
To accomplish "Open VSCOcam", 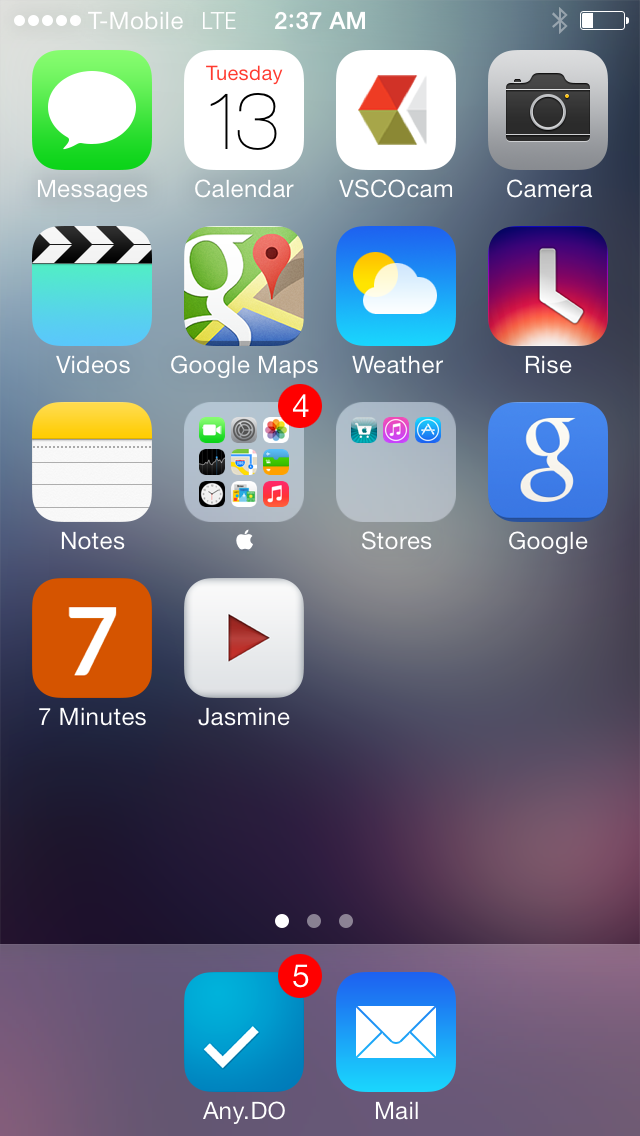I will pyautogui.click(x=396, y=110).
